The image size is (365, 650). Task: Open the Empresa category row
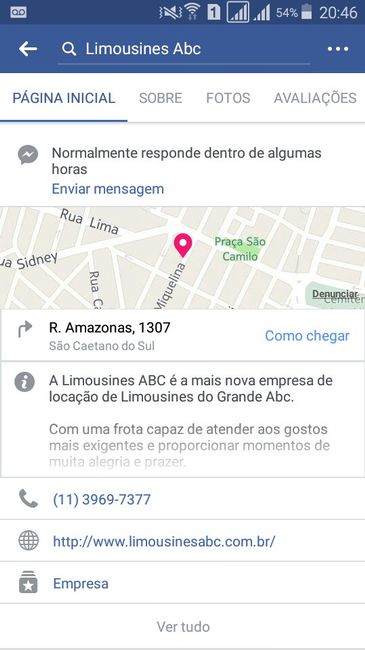pyautogui.click(x=182, y=583)
